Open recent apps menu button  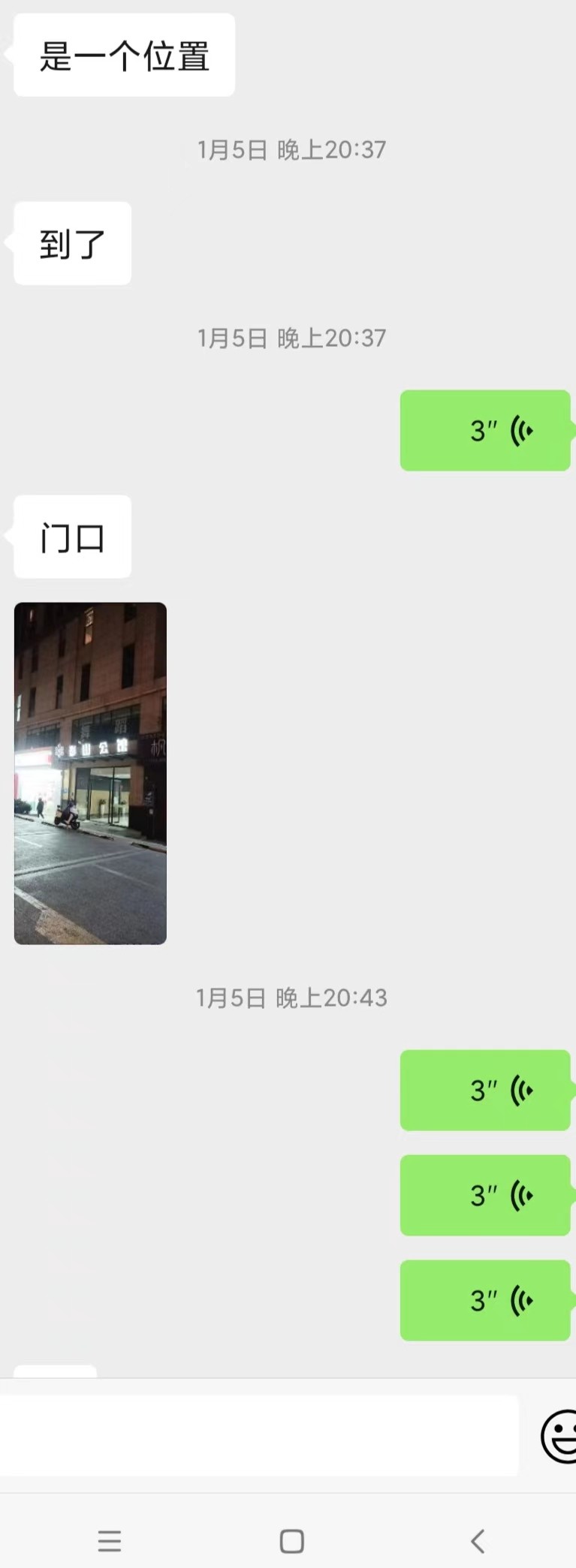click(x=110, y=1541)
